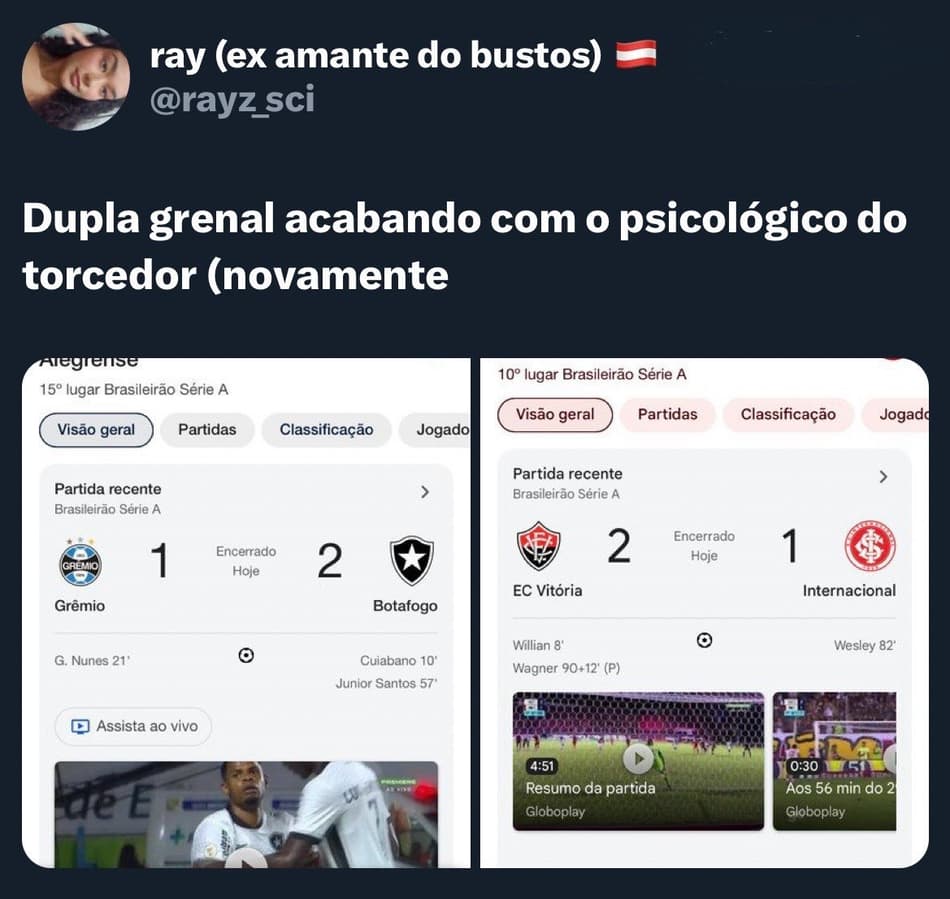Image resolution: width=950 pixels, height=899 pixels.
Task: Open the Grêmio vs Botafogo image
Action: 246,612
